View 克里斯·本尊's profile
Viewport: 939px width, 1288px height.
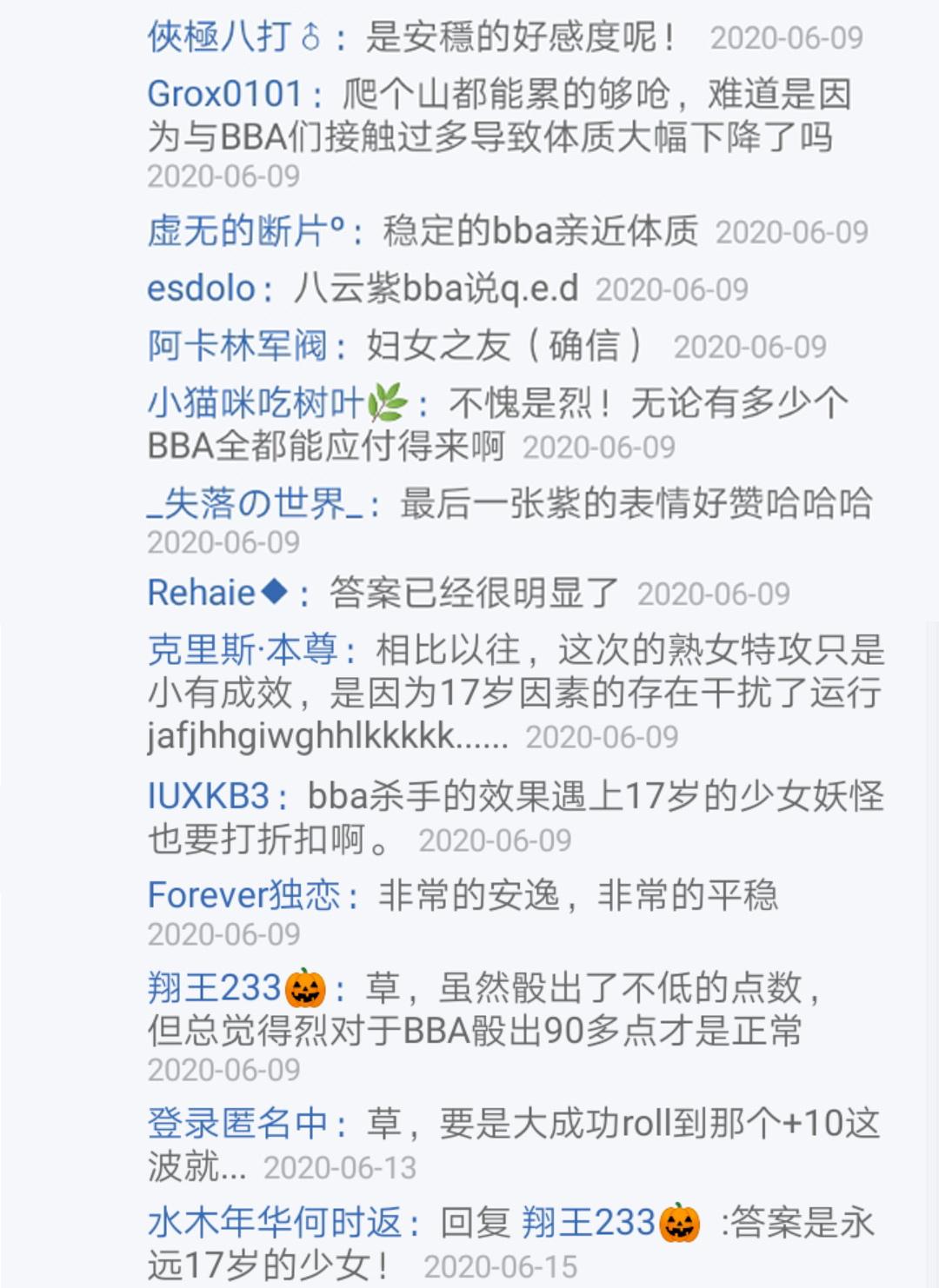[x=242, y=650]
